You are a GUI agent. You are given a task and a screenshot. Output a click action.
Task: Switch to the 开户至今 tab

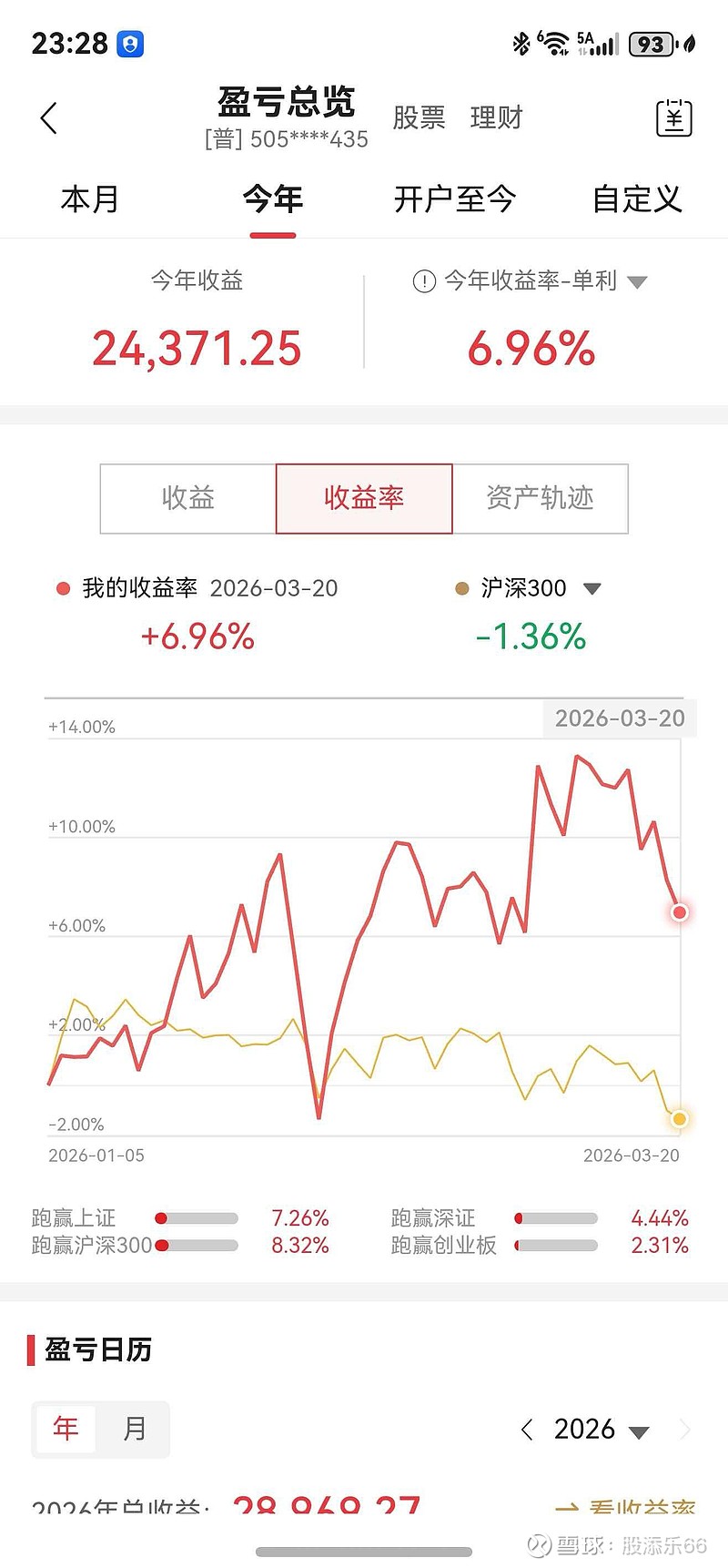454,199
